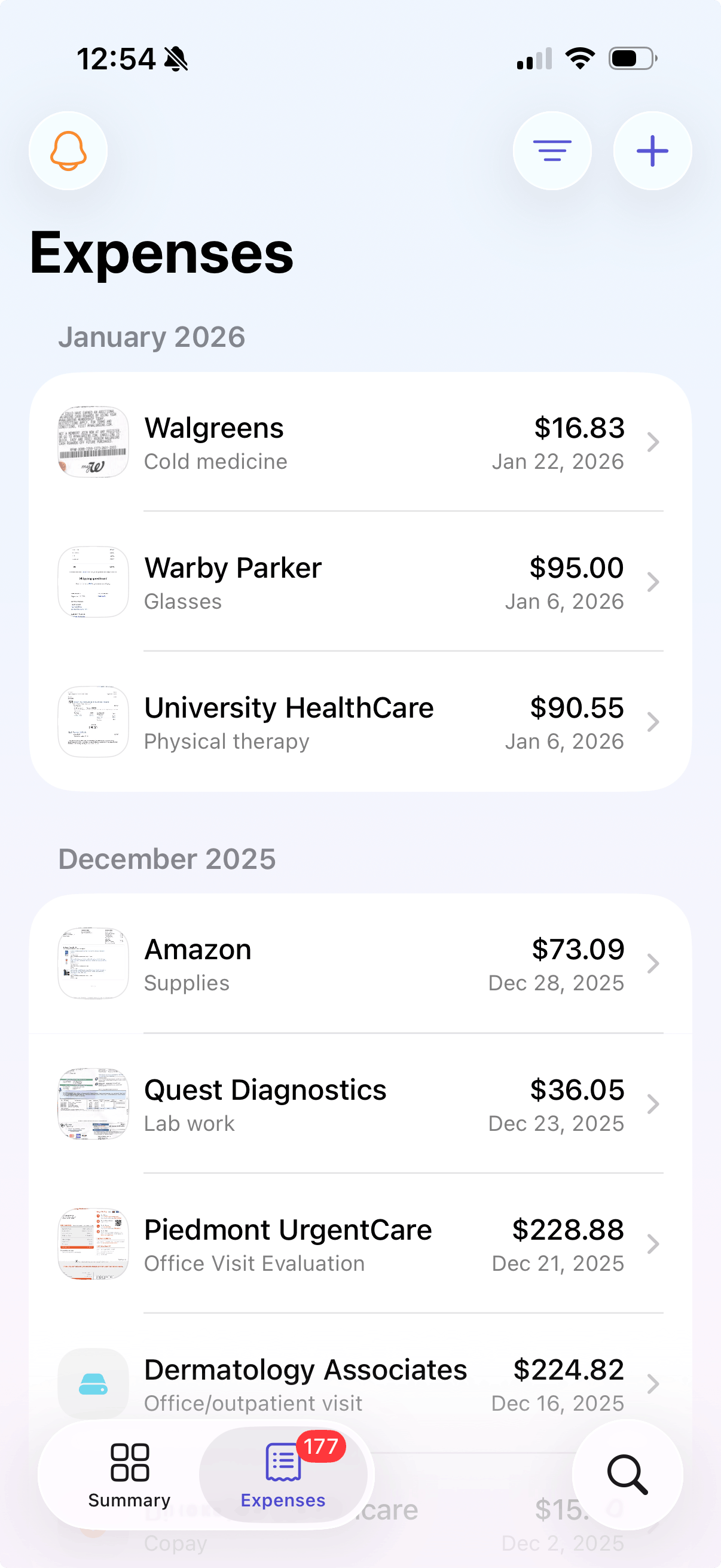This screenshot has width=721, height=1568.
Task: Open the notifications bell icon
Action: tap(68, 150)
